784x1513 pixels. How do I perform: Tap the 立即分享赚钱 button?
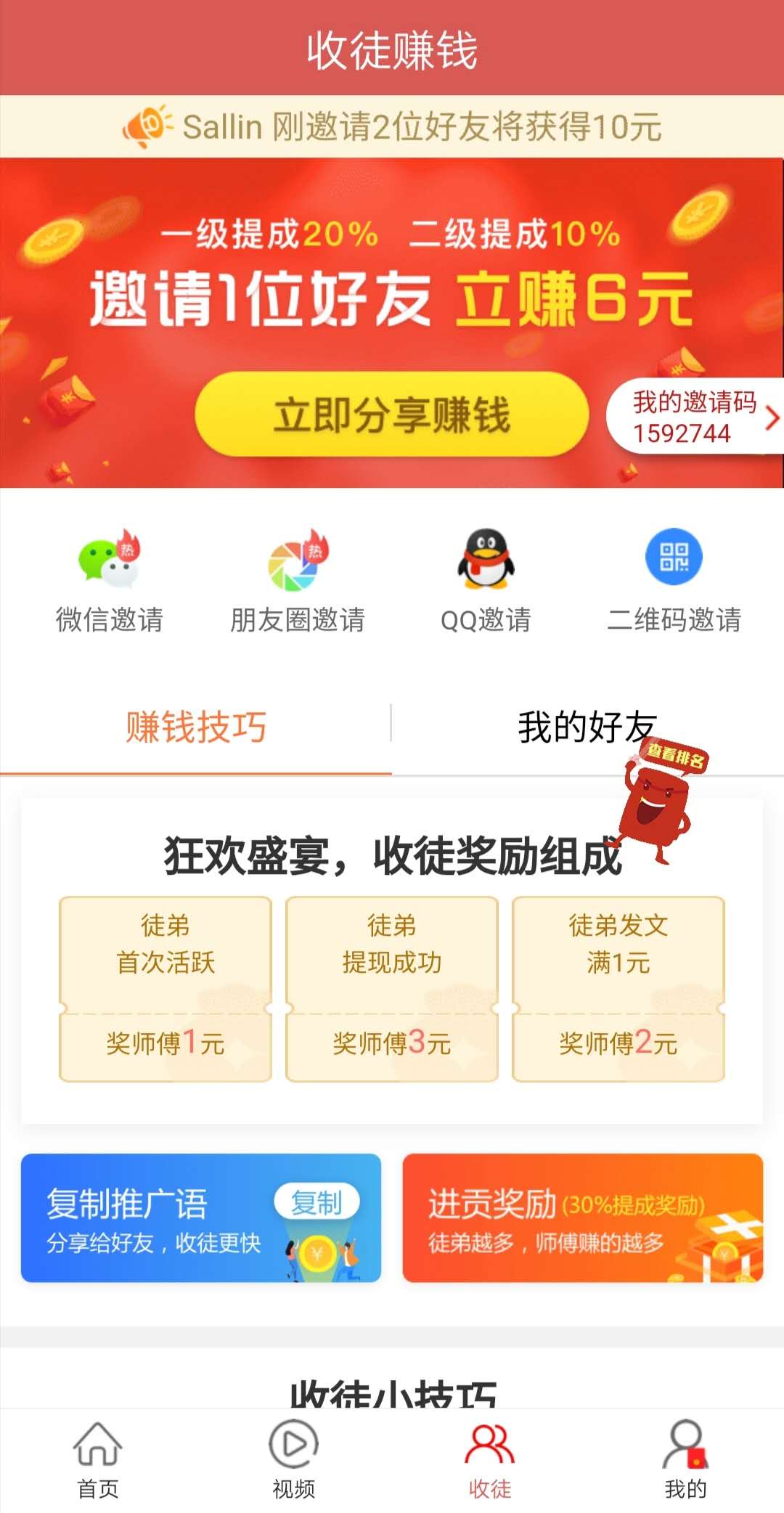pyautogui.click(x=391, y=415)
